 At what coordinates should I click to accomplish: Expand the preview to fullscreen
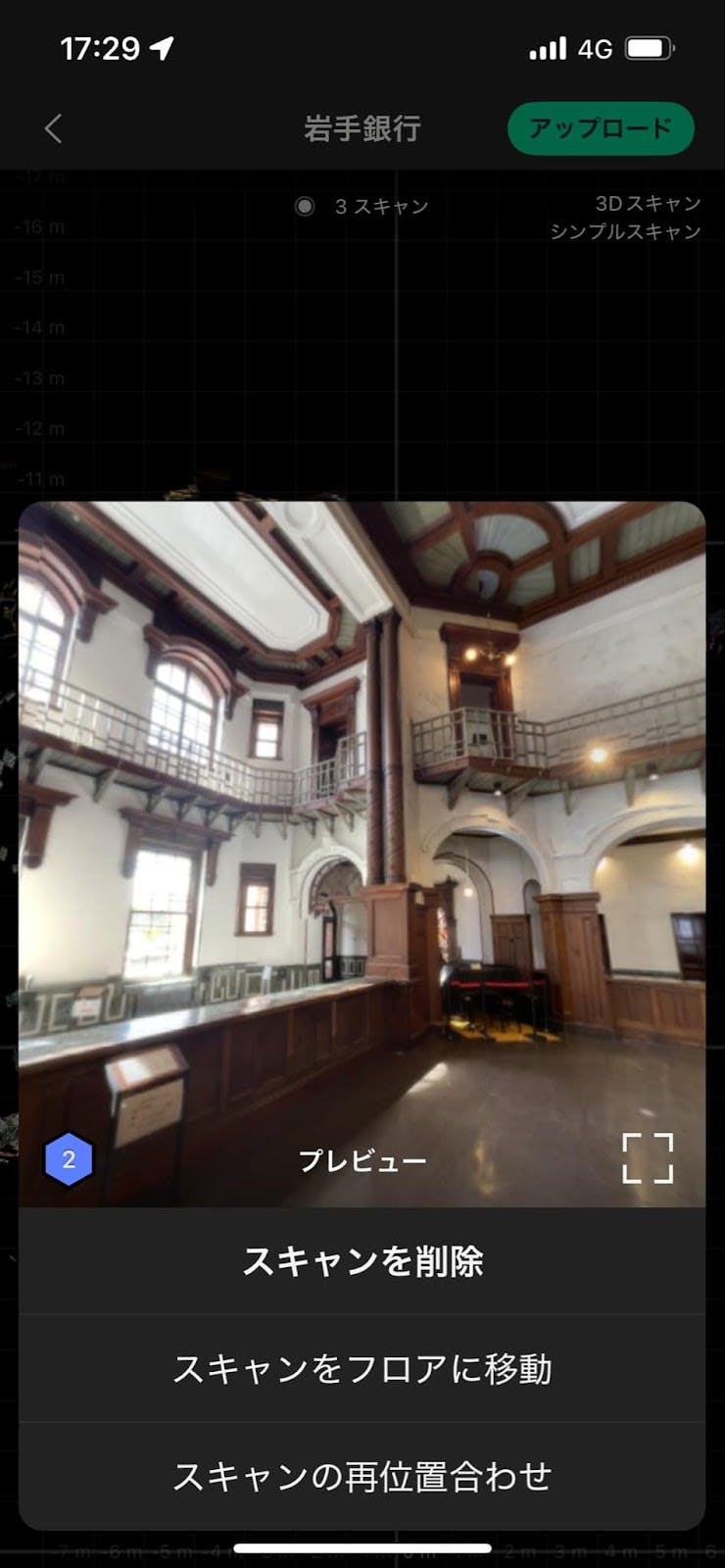tap(648, 1158)
